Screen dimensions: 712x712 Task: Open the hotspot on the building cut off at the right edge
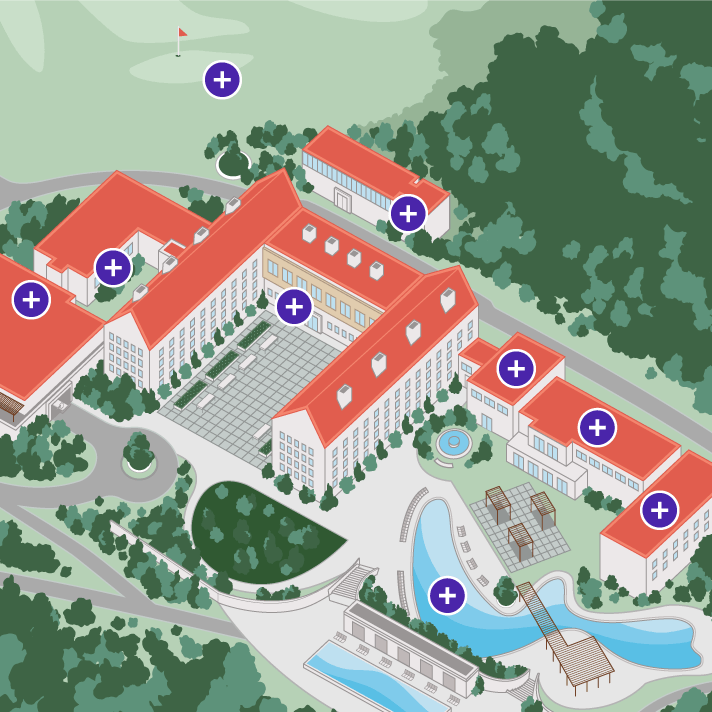659,510
